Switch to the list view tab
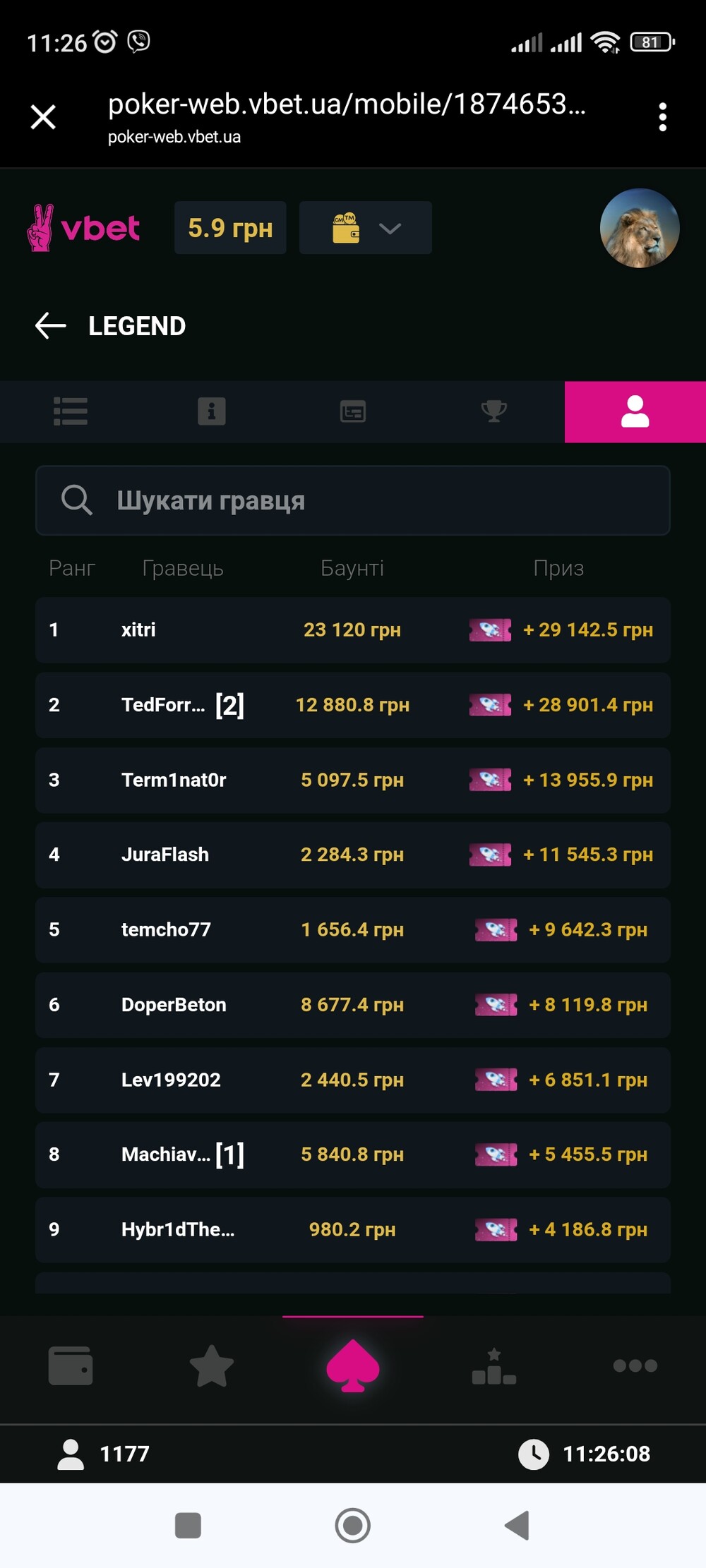 coord(71,411)
